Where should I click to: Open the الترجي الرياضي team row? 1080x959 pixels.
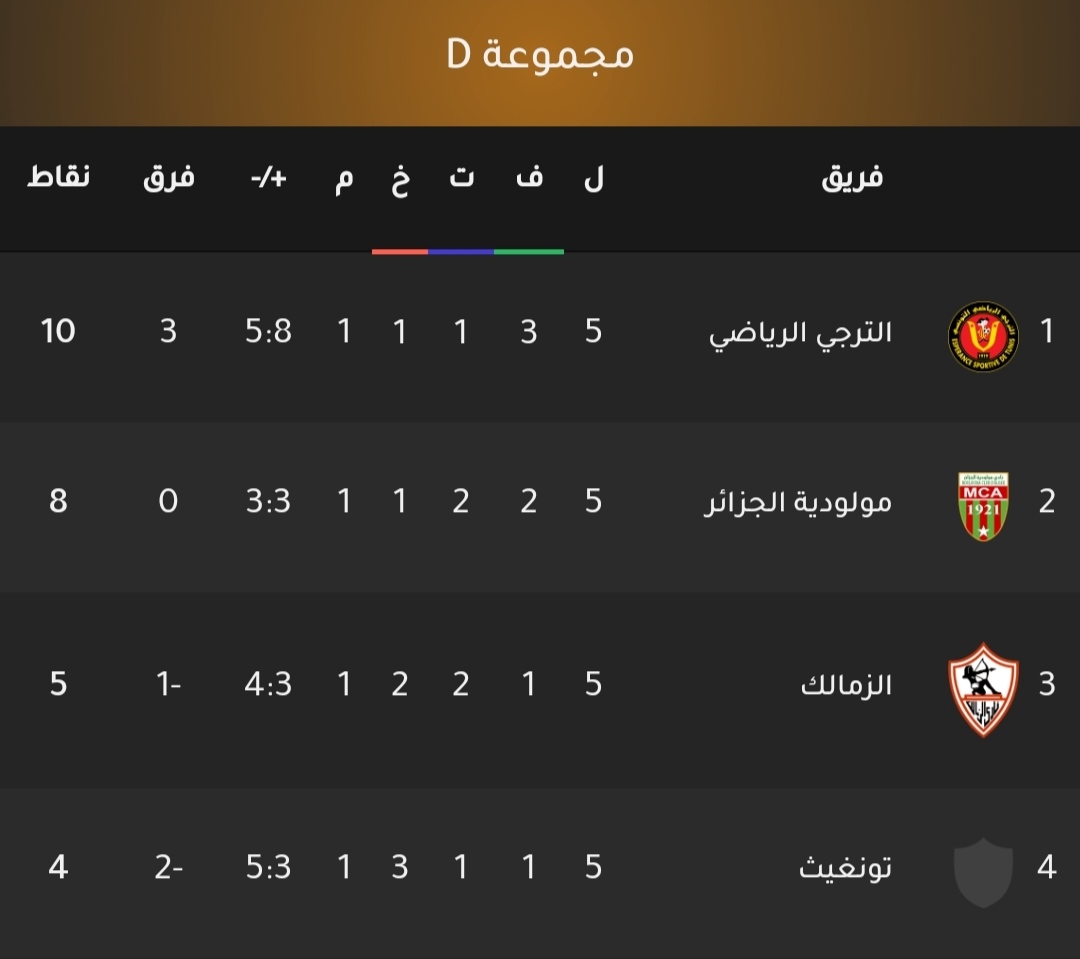(800, 332)
